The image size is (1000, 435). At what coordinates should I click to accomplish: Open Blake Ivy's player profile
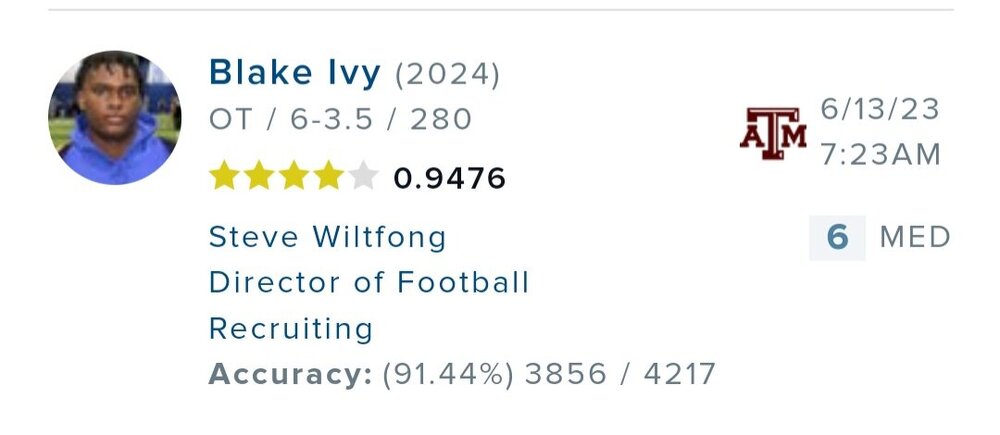pos(294,73)
